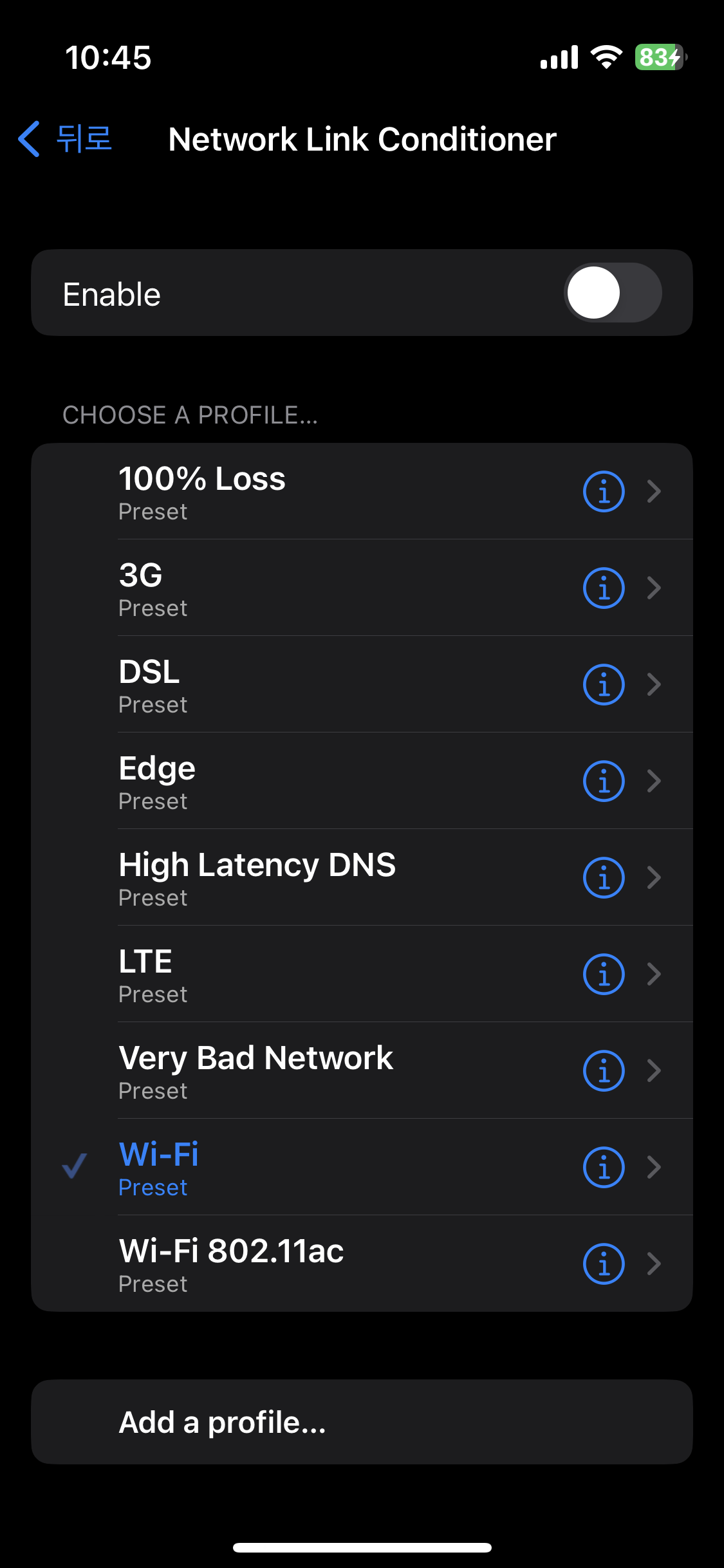Show info for Very Bad Network preset
Image resolution: width=724 pixels, height=1568 pixels.
[604, 1070]
